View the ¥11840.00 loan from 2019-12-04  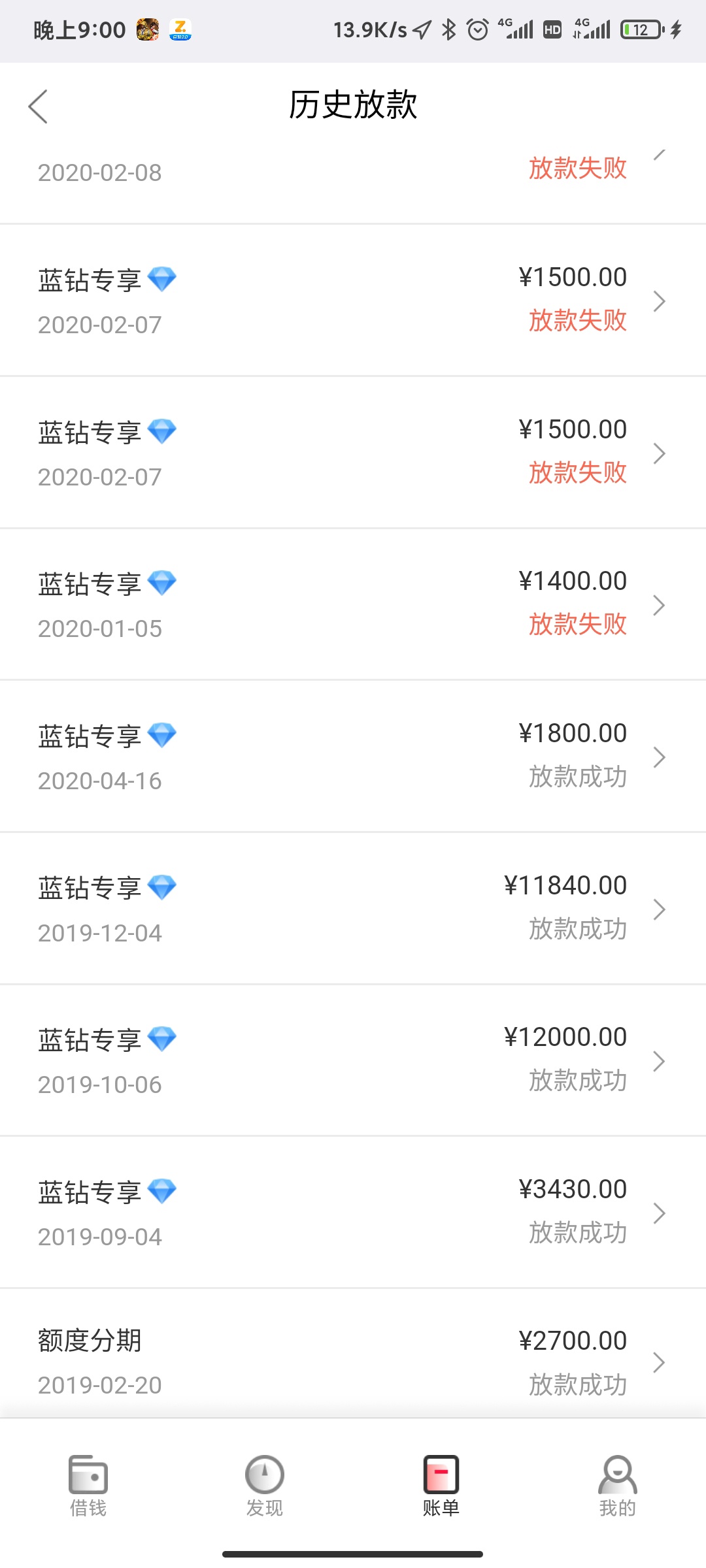[353, 908]
